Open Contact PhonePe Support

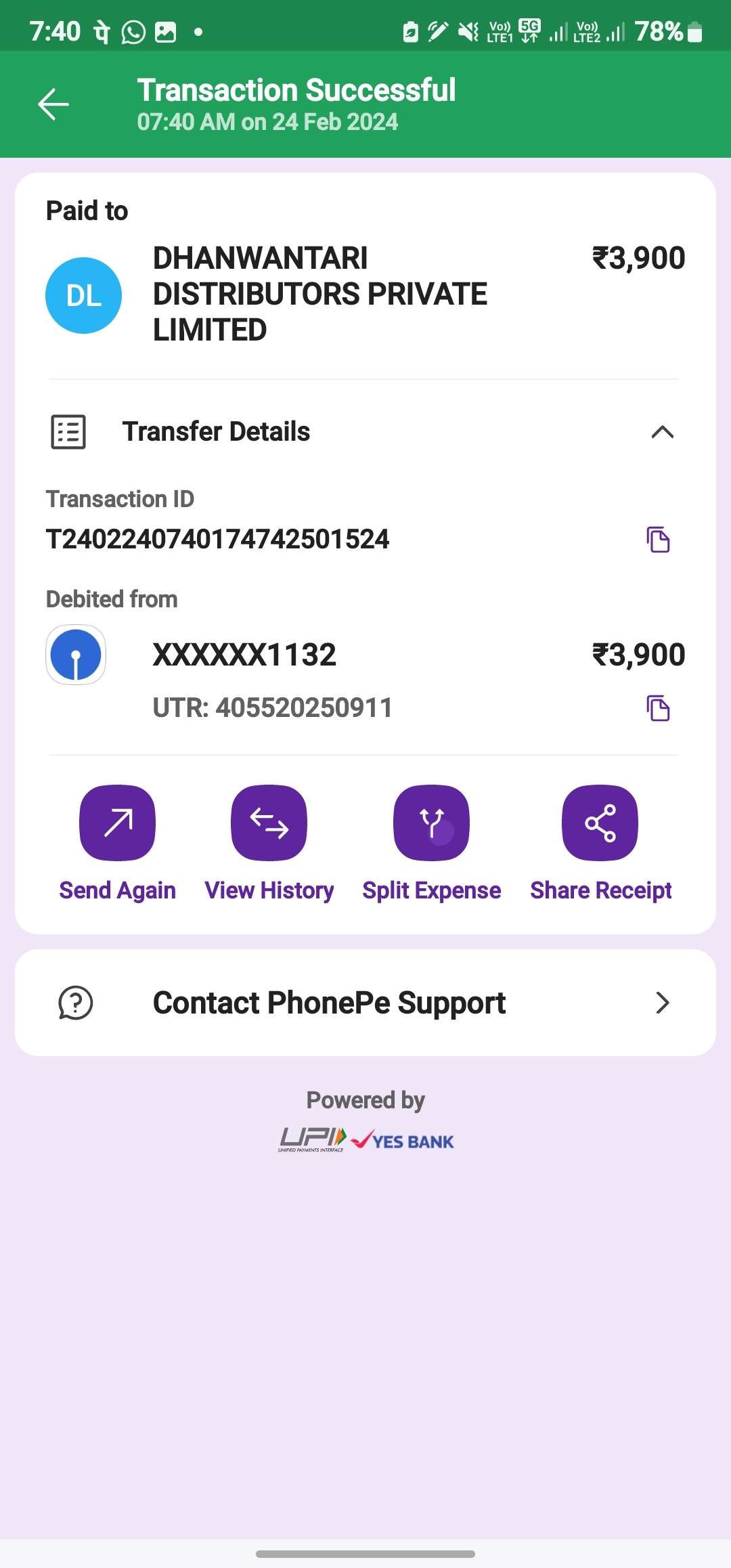click(365, 1003)
